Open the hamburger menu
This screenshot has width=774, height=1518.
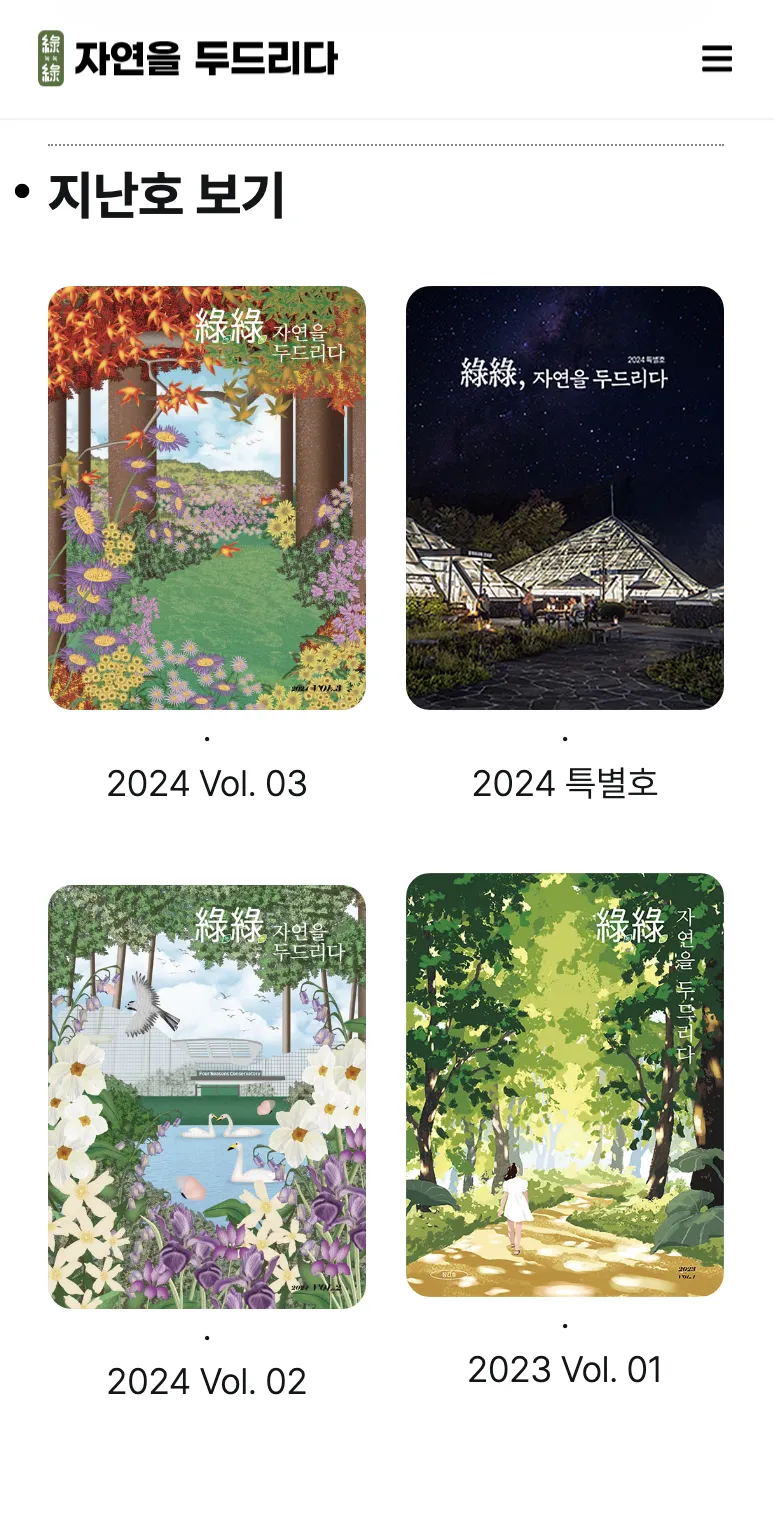[x=717, y=59]
